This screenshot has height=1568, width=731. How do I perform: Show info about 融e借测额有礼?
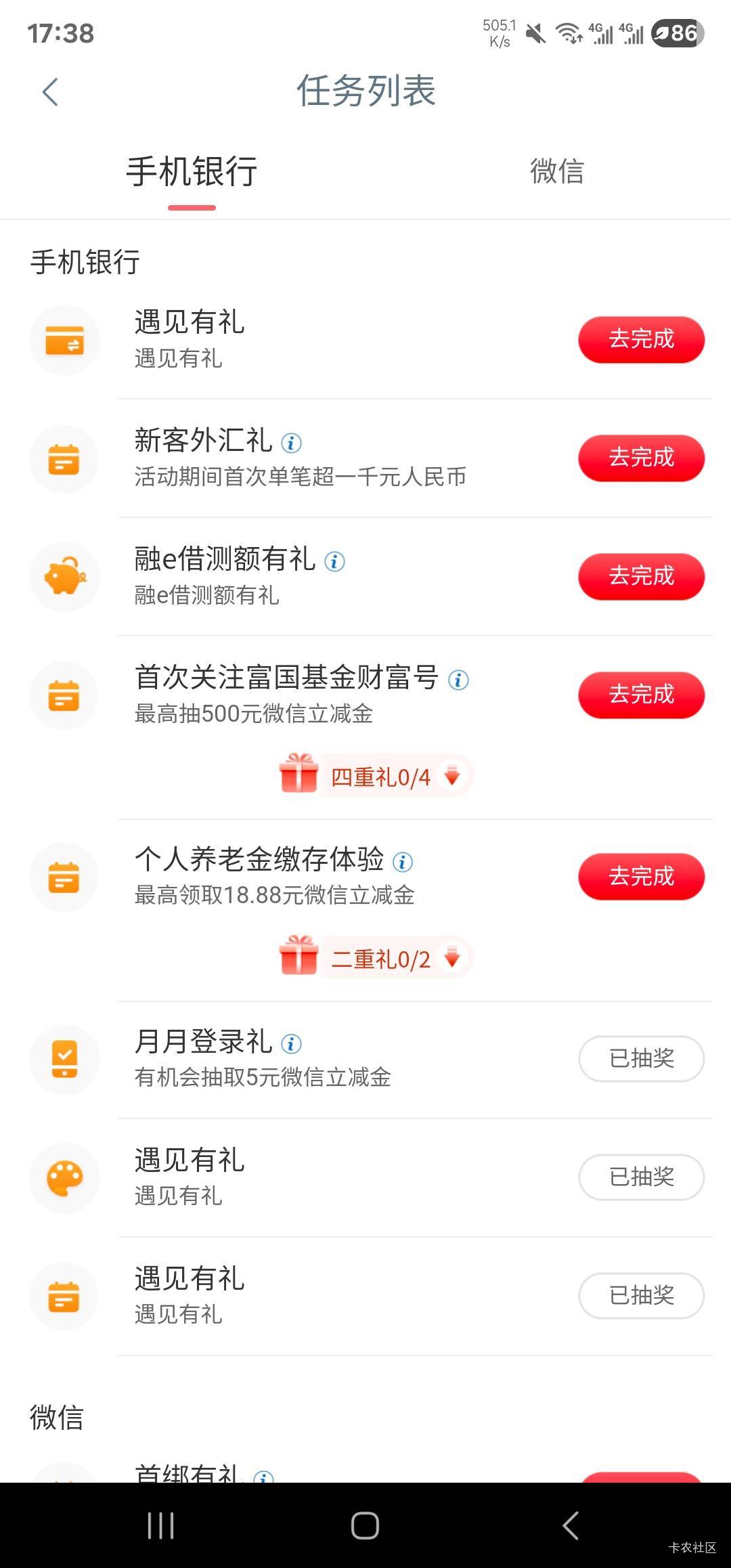[x=334, y=561]
